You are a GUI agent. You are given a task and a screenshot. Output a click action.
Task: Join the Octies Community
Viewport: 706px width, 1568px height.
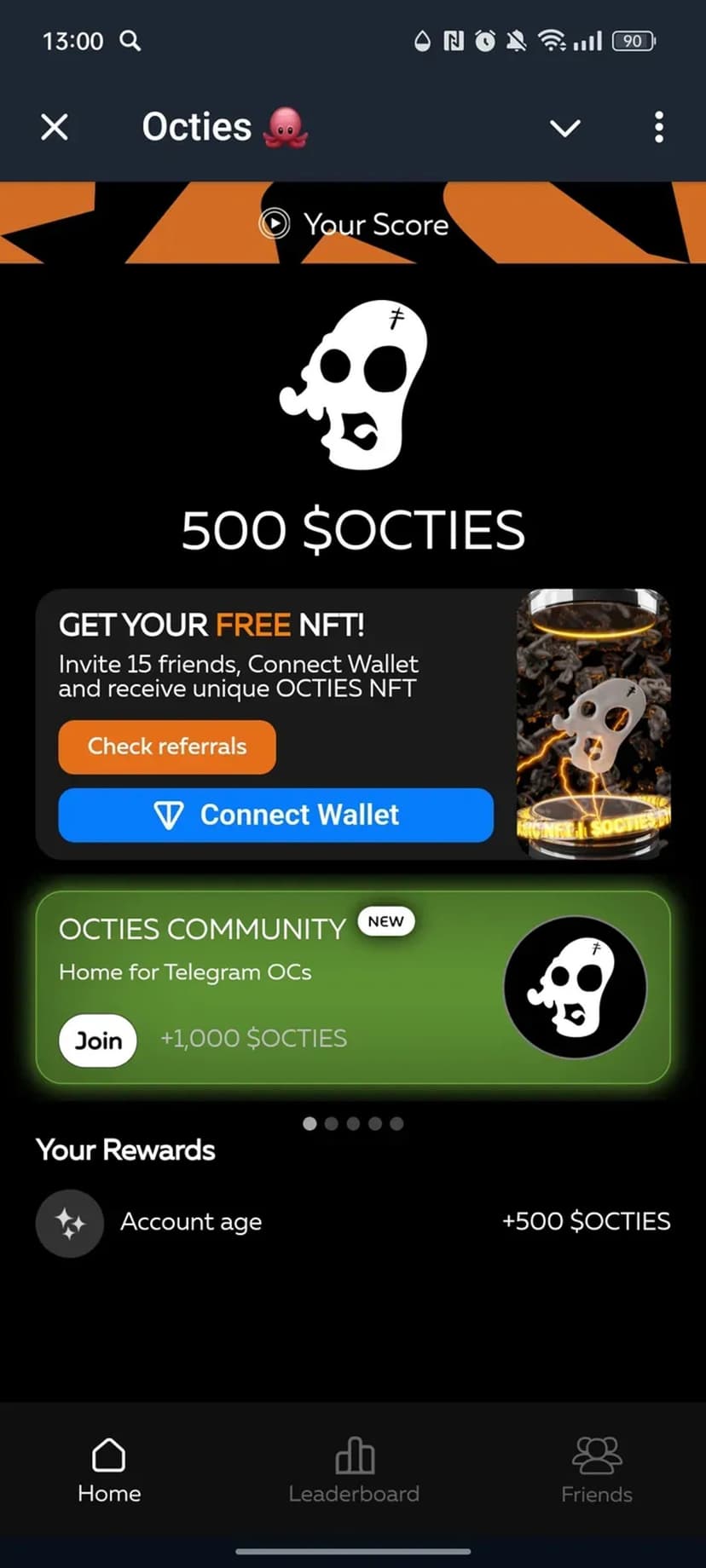coord(98,1040)
